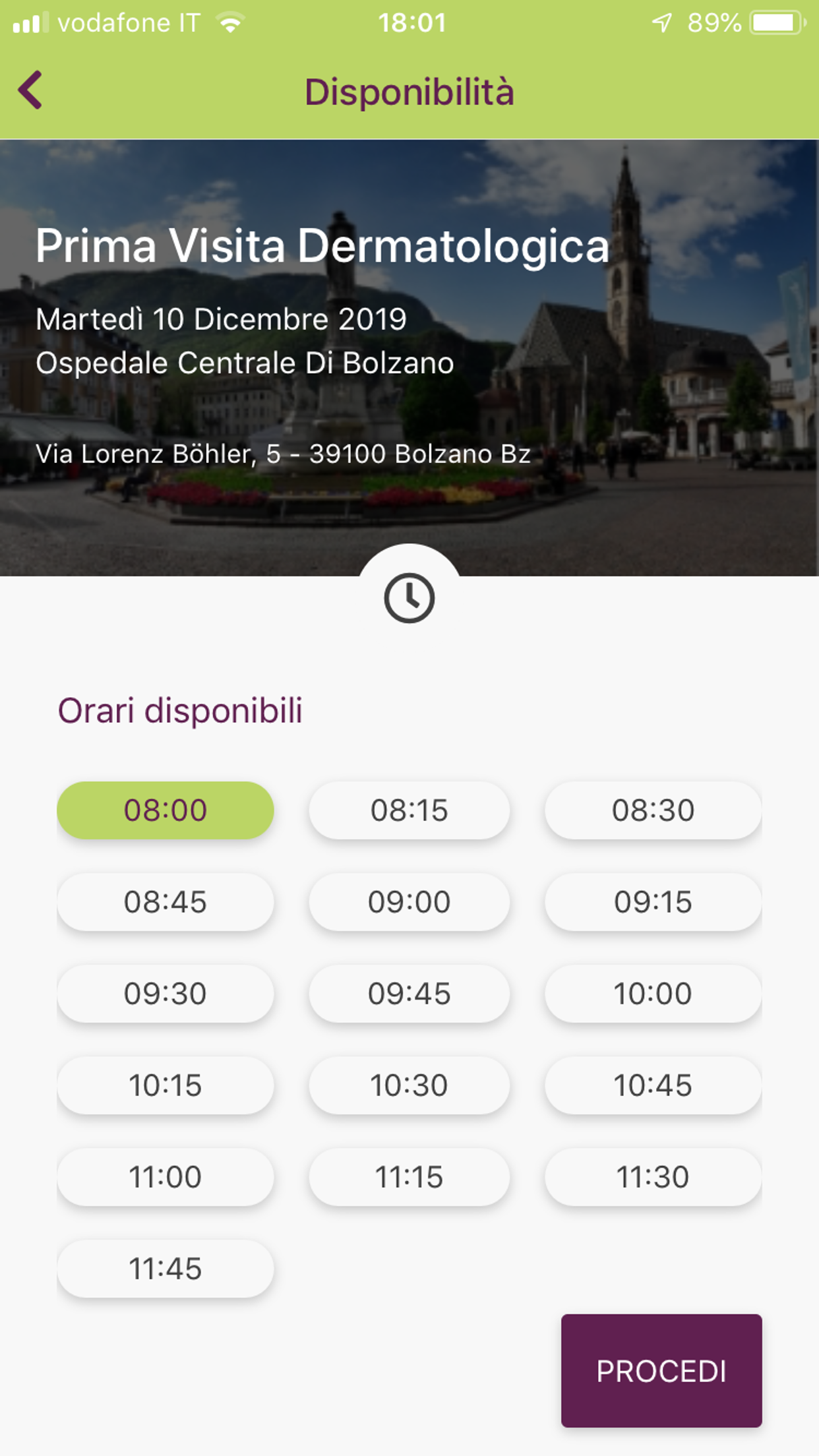
Task: Pick the 09:45 appointment time
Action: point(409,993)
